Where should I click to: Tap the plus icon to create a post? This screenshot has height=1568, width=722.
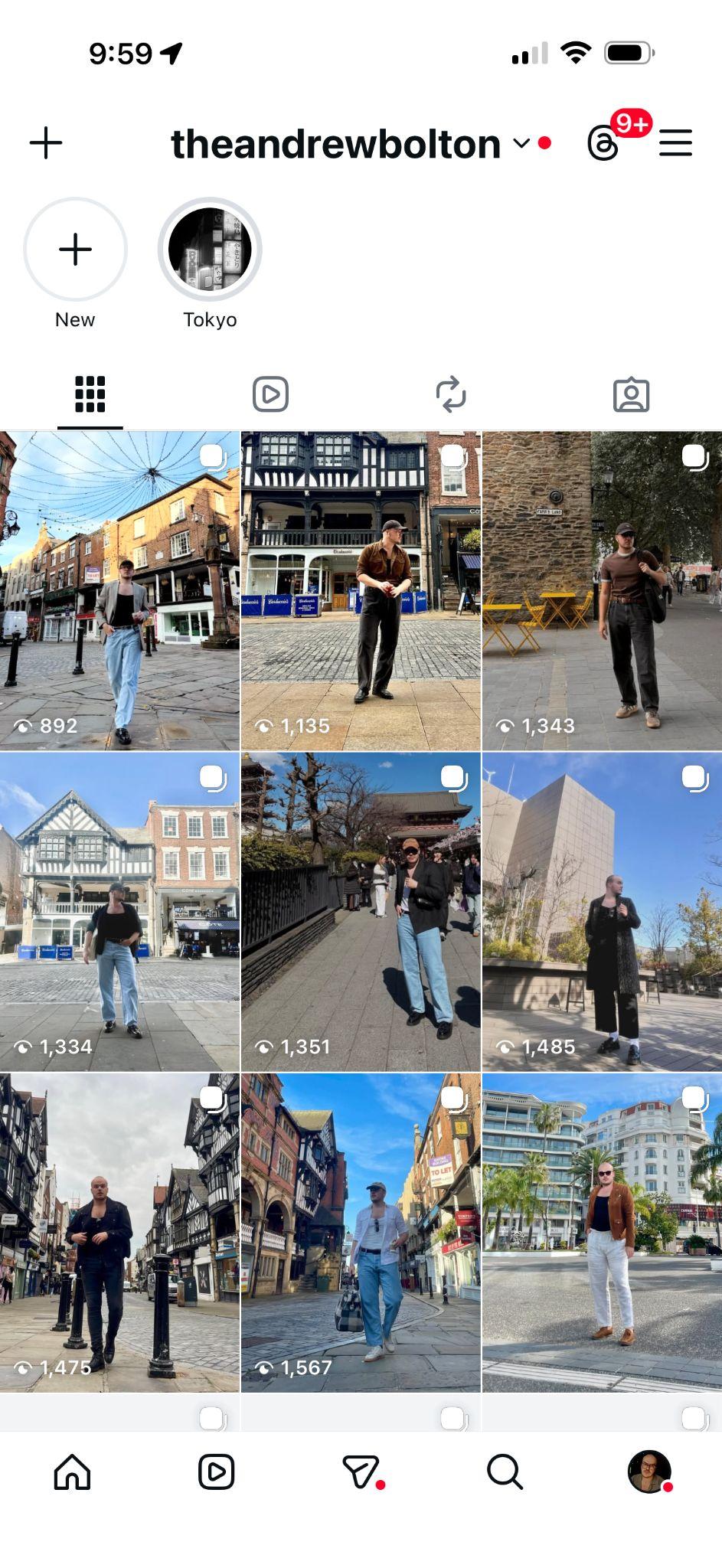point(46,143)
